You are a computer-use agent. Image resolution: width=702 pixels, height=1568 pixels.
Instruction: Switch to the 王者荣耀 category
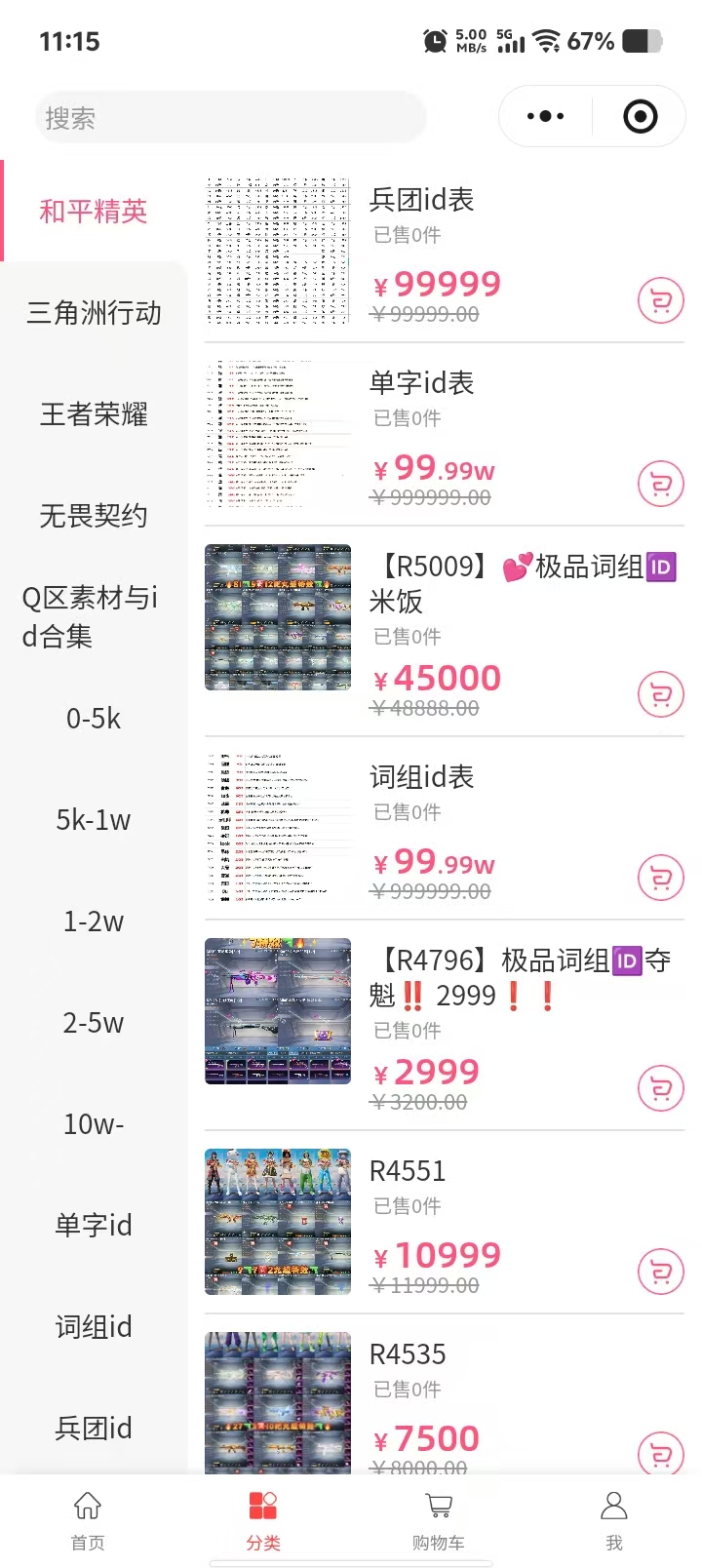94,414
